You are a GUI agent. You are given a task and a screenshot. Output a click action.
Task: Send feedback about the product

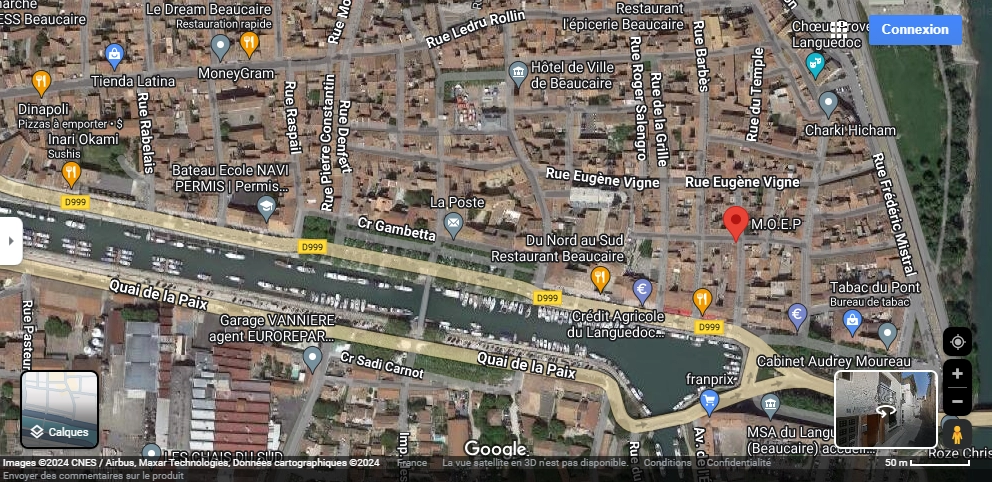[x=85, y=475]
